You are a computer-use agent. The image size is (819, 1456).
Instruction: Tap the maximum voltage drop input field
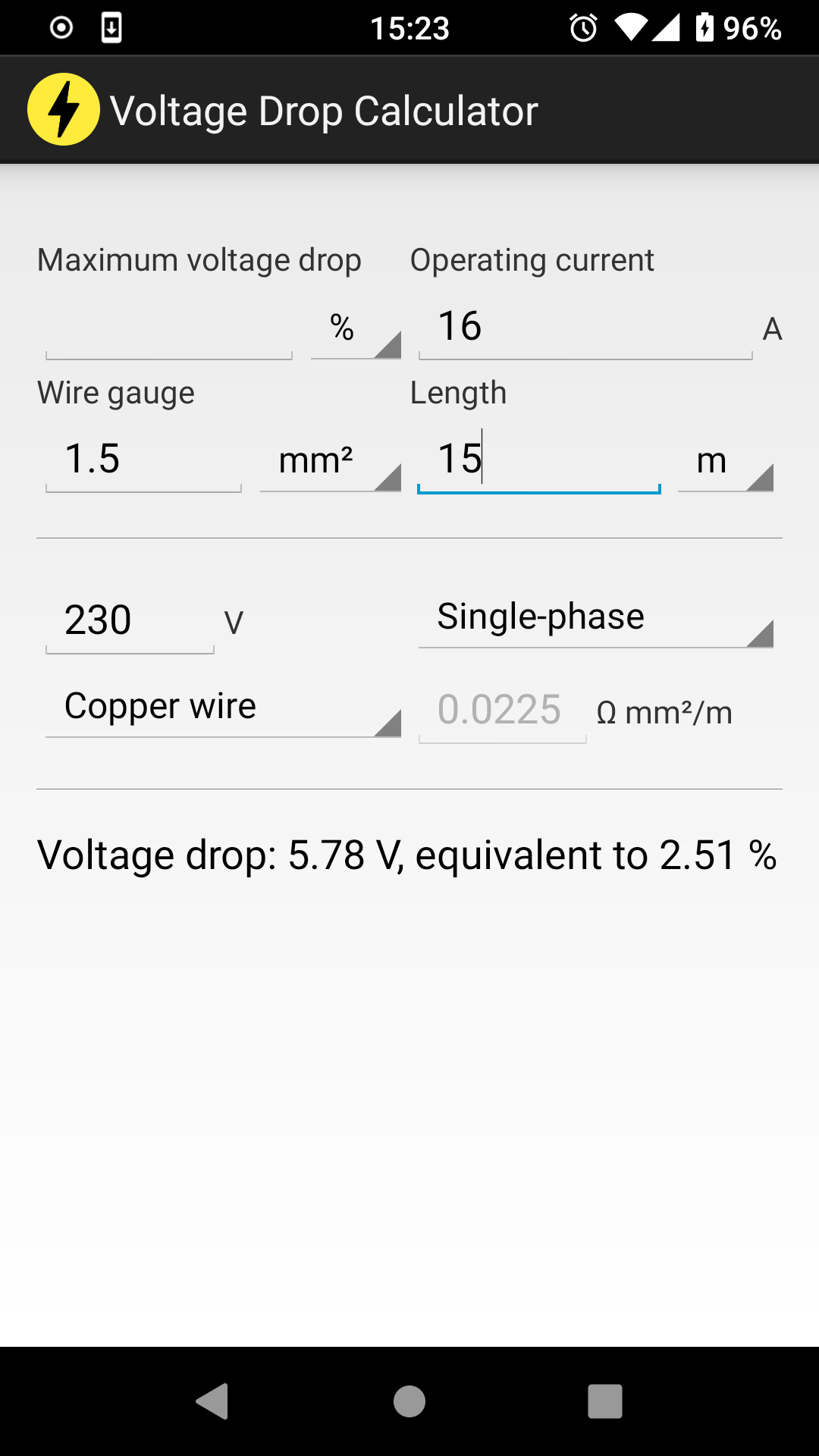(168, 329)
